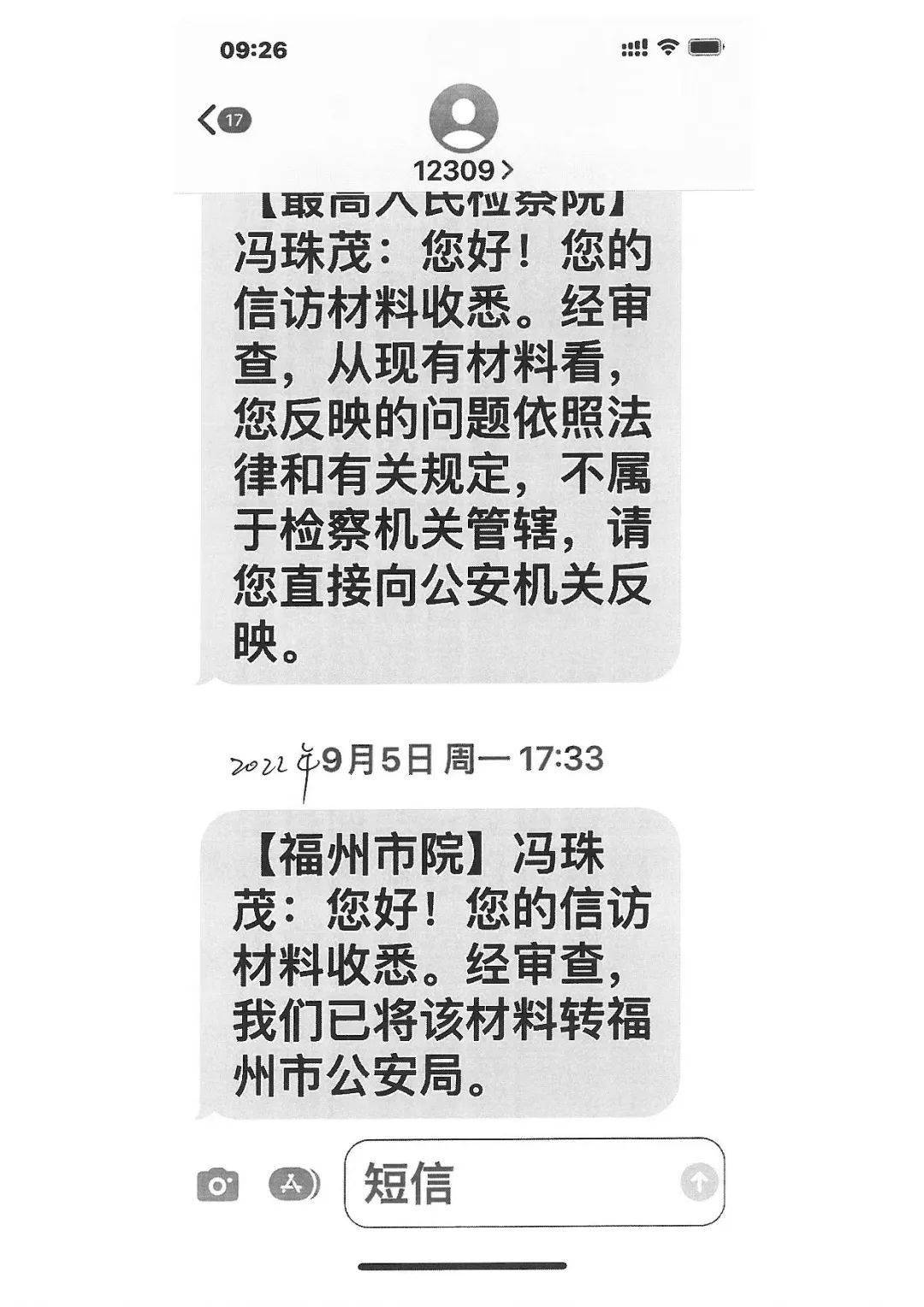Open the camera to attach a photo
This screenshot has height=1307, width=924.
(218, 1185)
